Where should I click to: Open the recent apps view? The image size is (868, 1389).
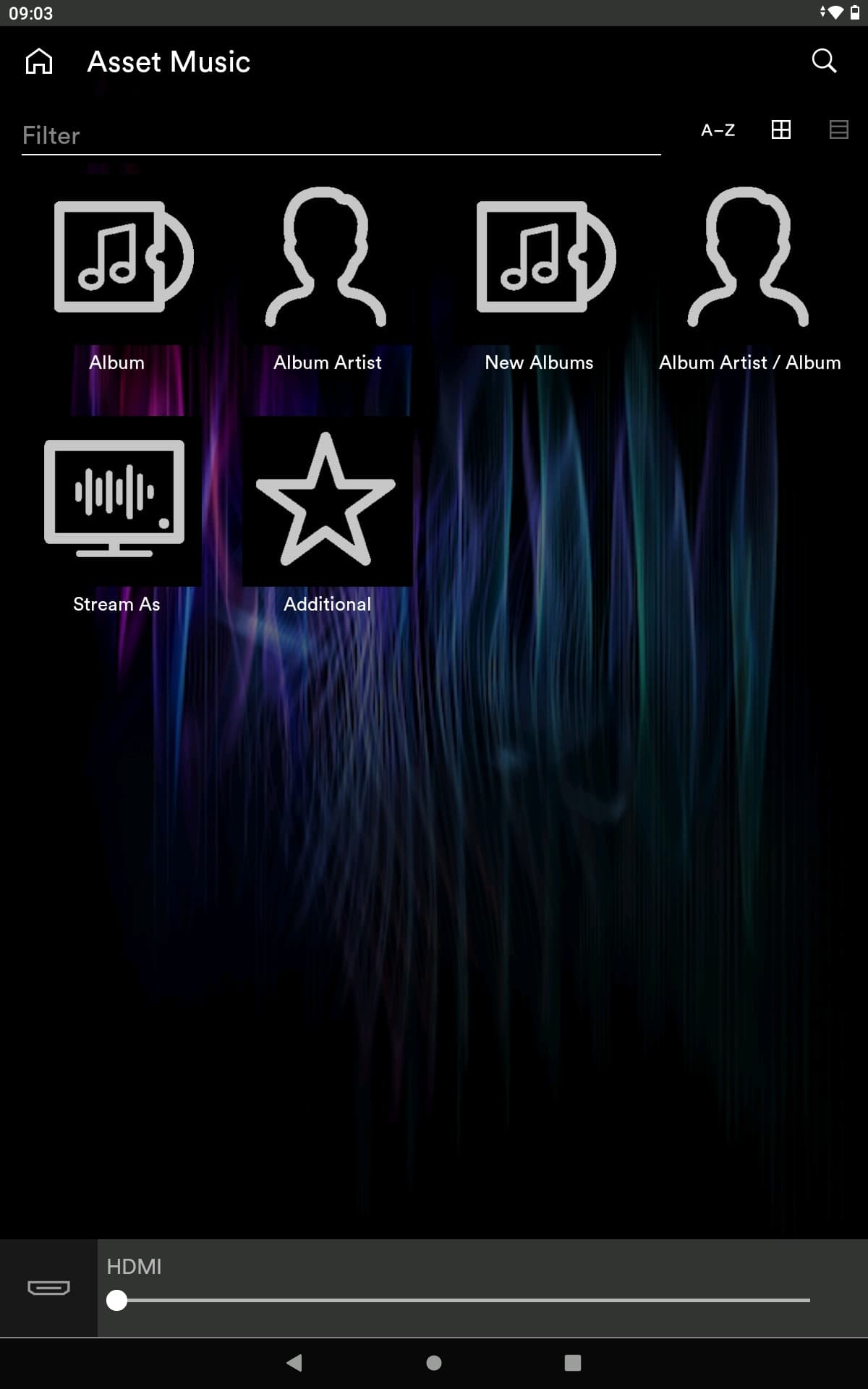[x=572, y=1363]
